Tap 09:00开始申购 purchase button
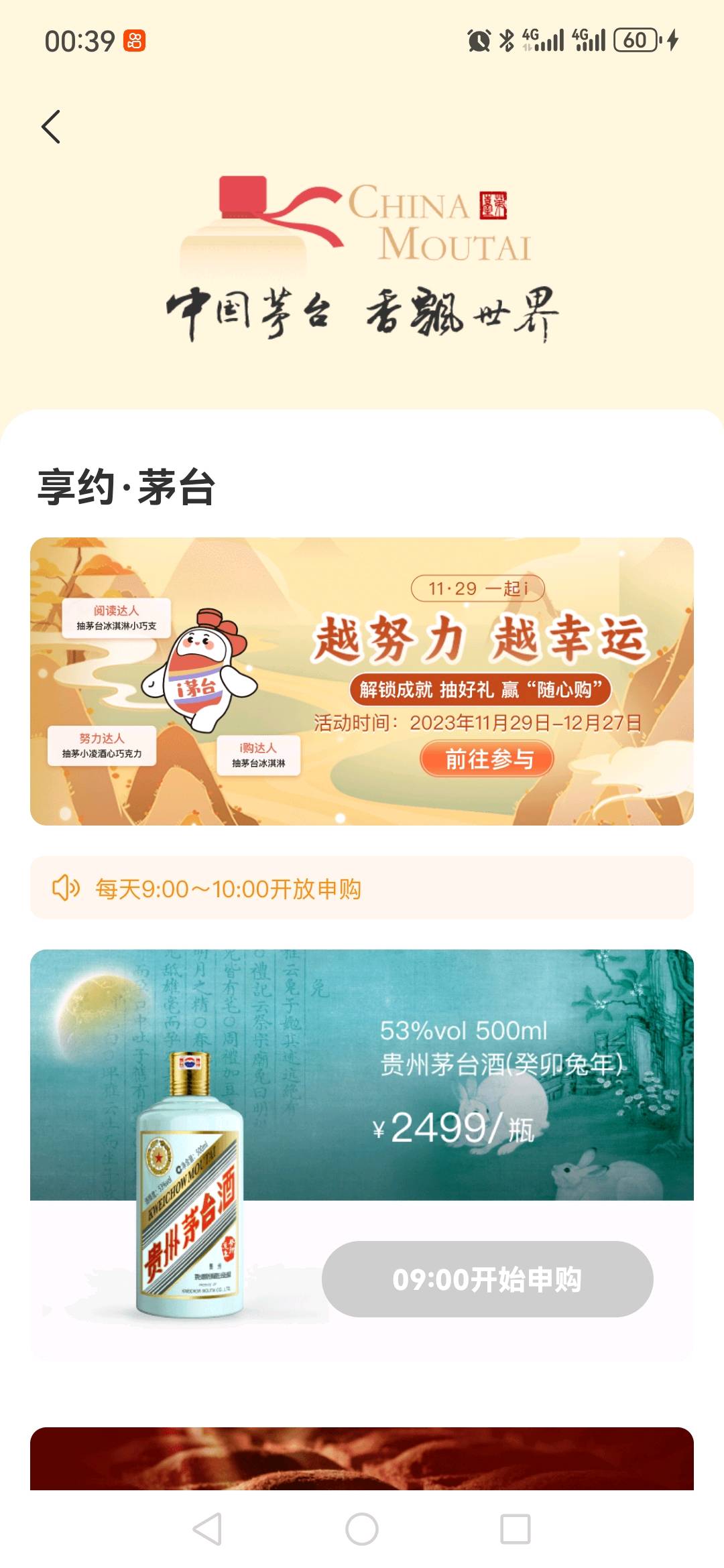Viewport: 724px width, 1568px height. point(487,1279)
